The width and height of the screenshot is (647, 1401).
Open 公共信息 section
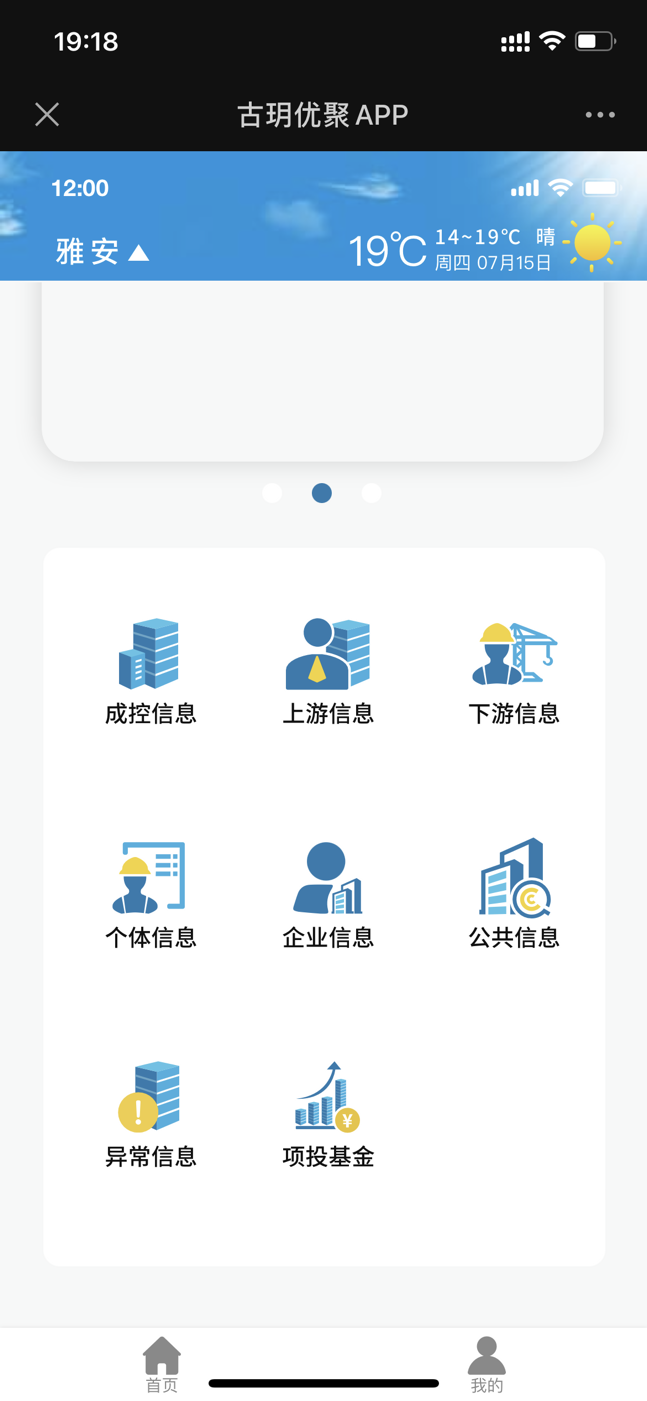(514, 894)
